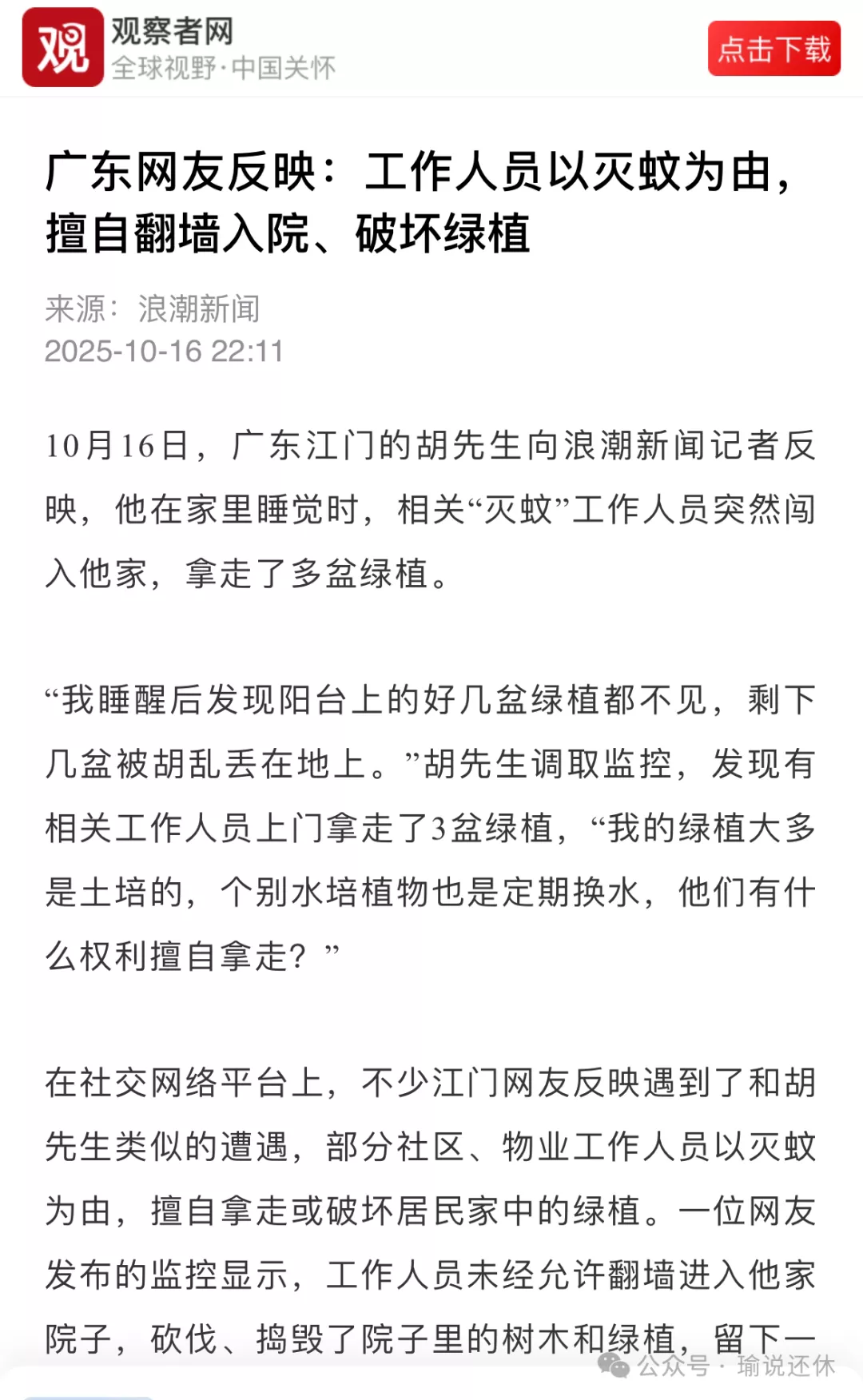Tap the red 点击下载 download button
The width and height of the screenshot is (863, 1400).
coord(774,49)
